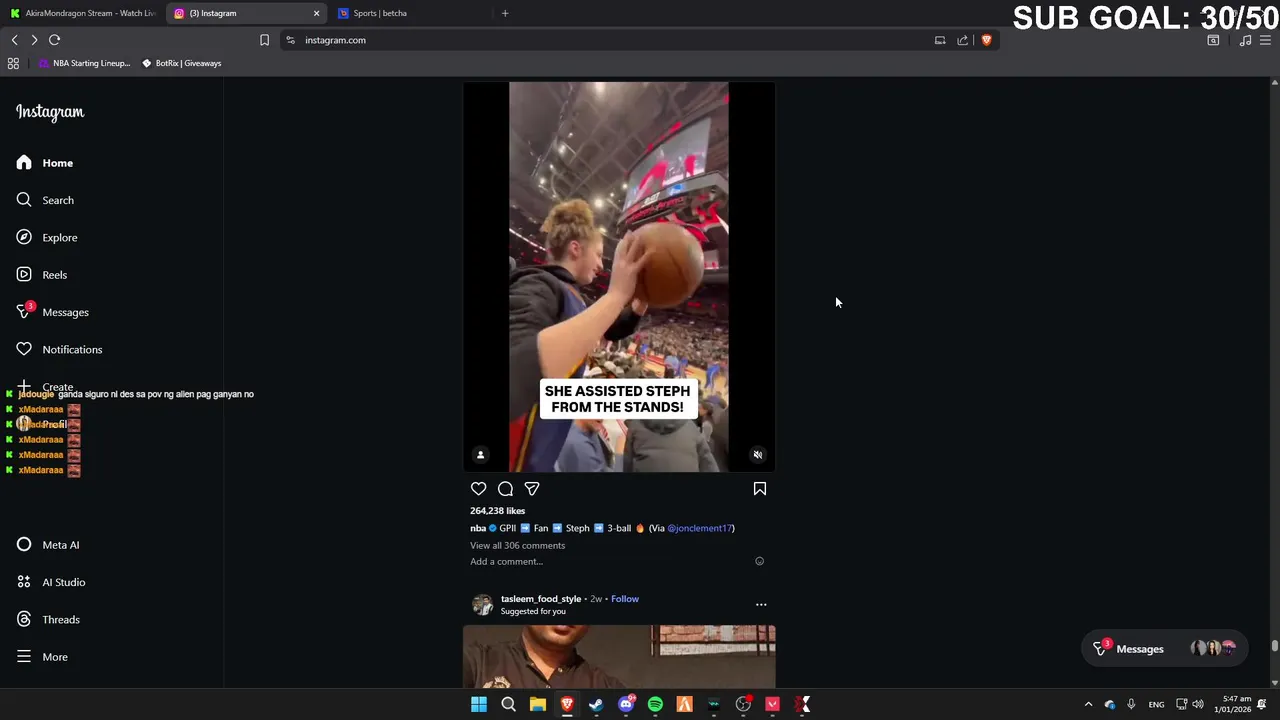Reload the page in the browser

[x=55, y=40]
